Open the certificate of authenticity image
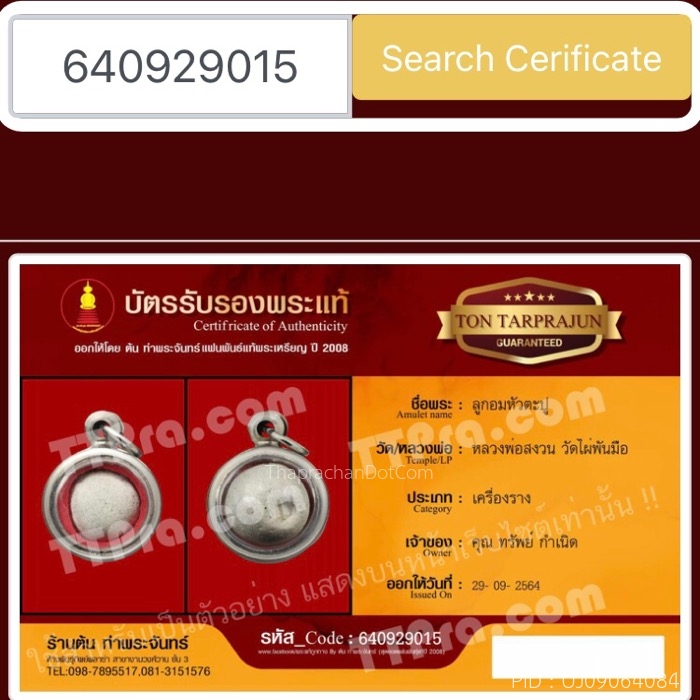The height and width of the screenshot is (700, 700). [350, 470]
